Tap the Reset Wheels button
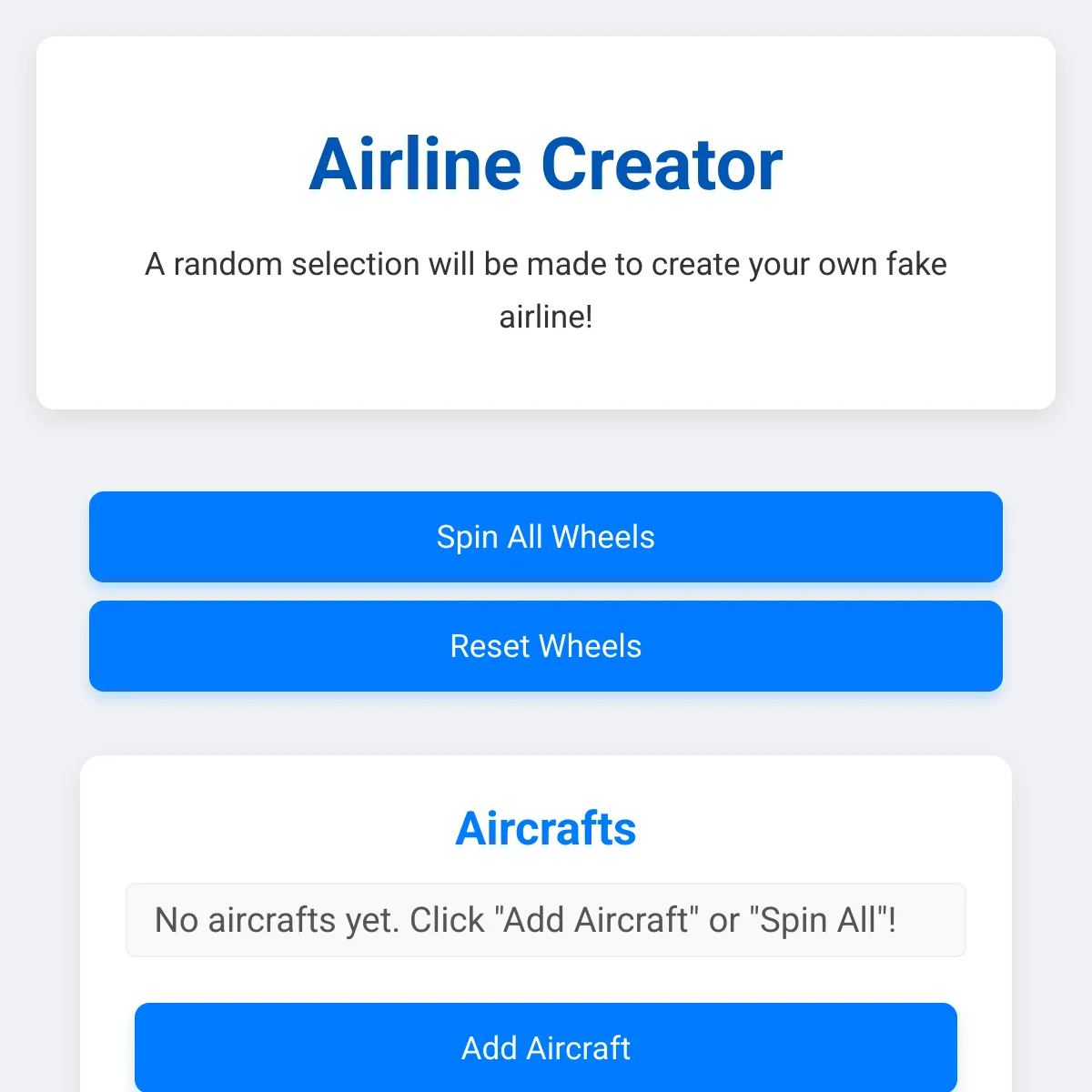 pos(546,646)
